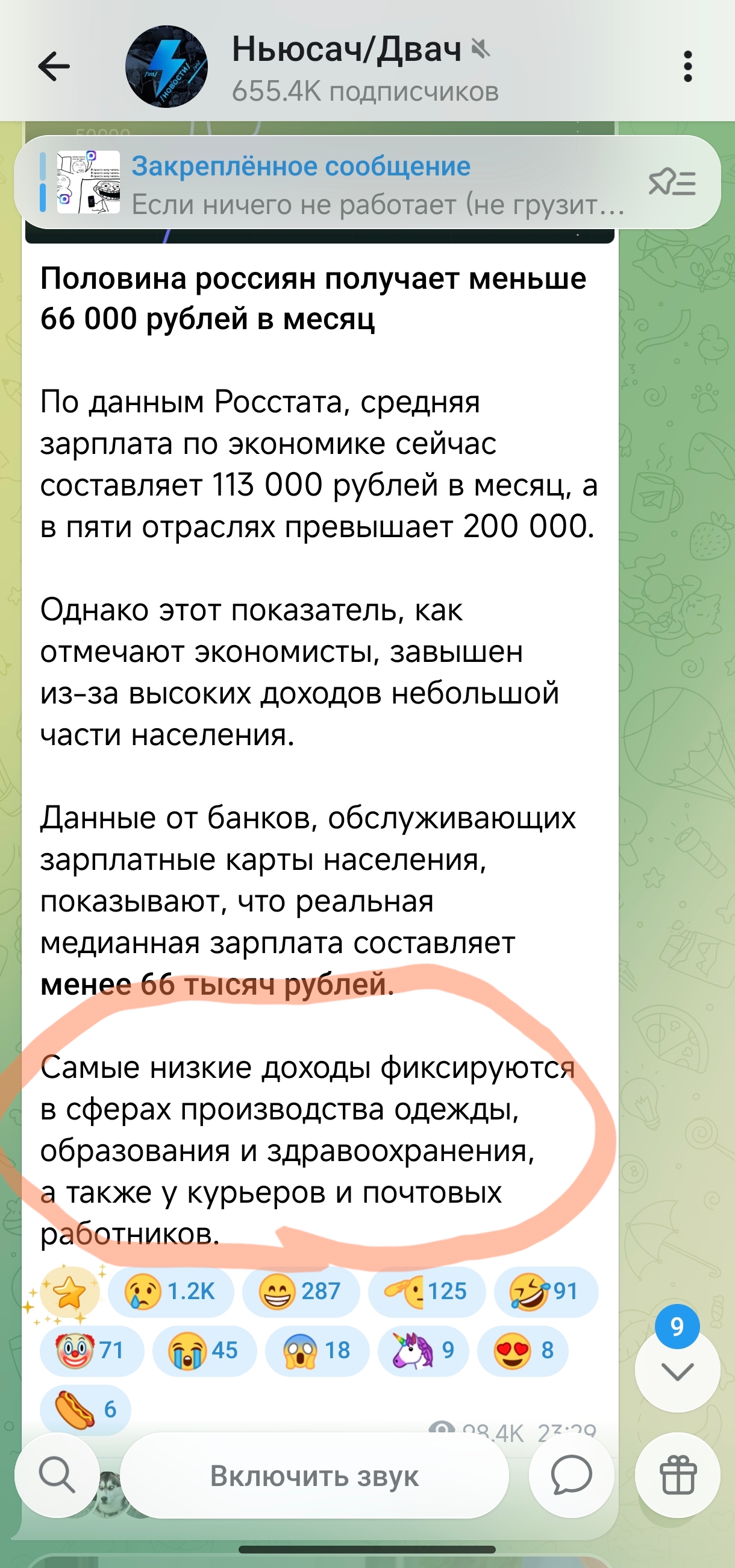Show the list of pinned messages
Screen dimensions: 735x1568
click(x=672, y=183)
